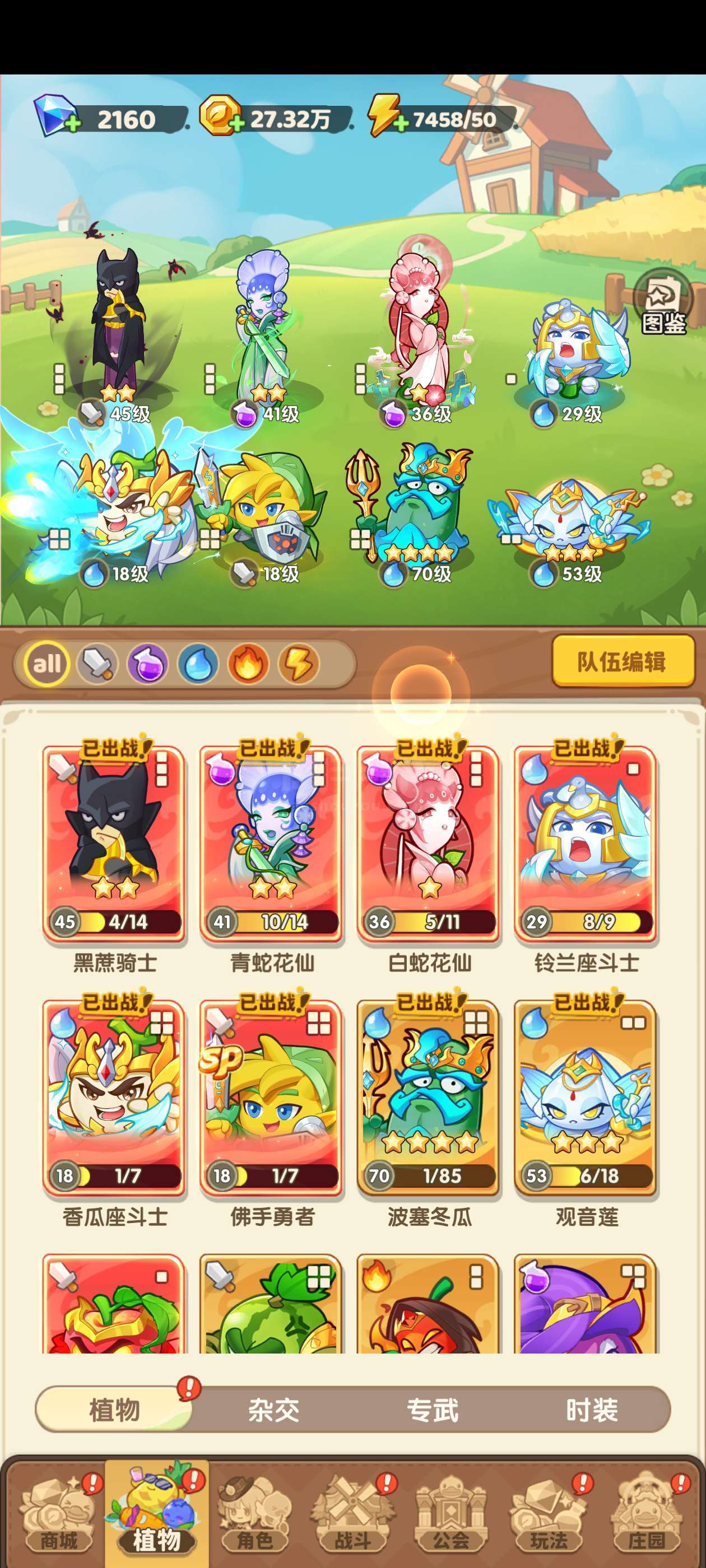
Task: Switch to the 专武 tab
Action: (433, 1410)
